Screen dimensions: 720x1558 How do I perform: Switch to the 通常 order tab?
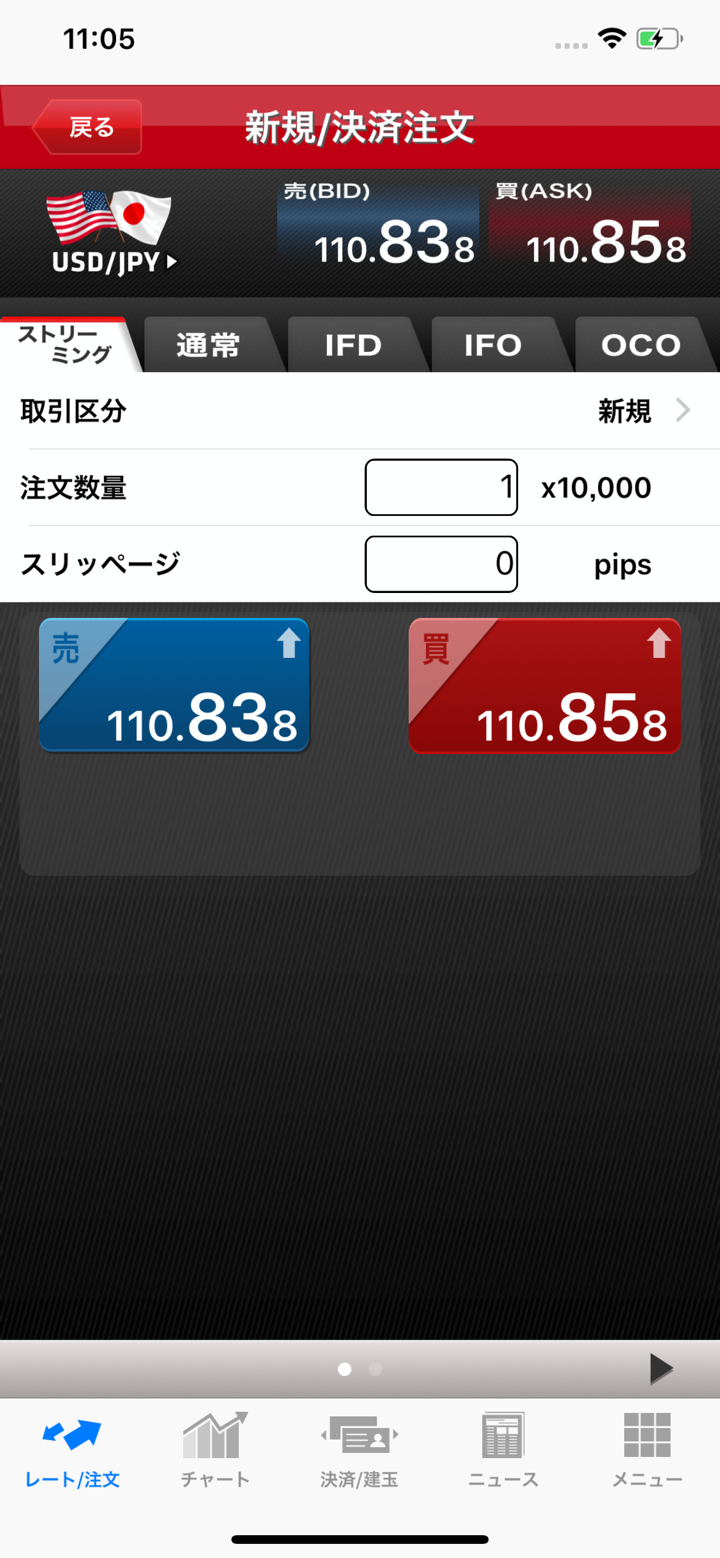pos(208,346)
